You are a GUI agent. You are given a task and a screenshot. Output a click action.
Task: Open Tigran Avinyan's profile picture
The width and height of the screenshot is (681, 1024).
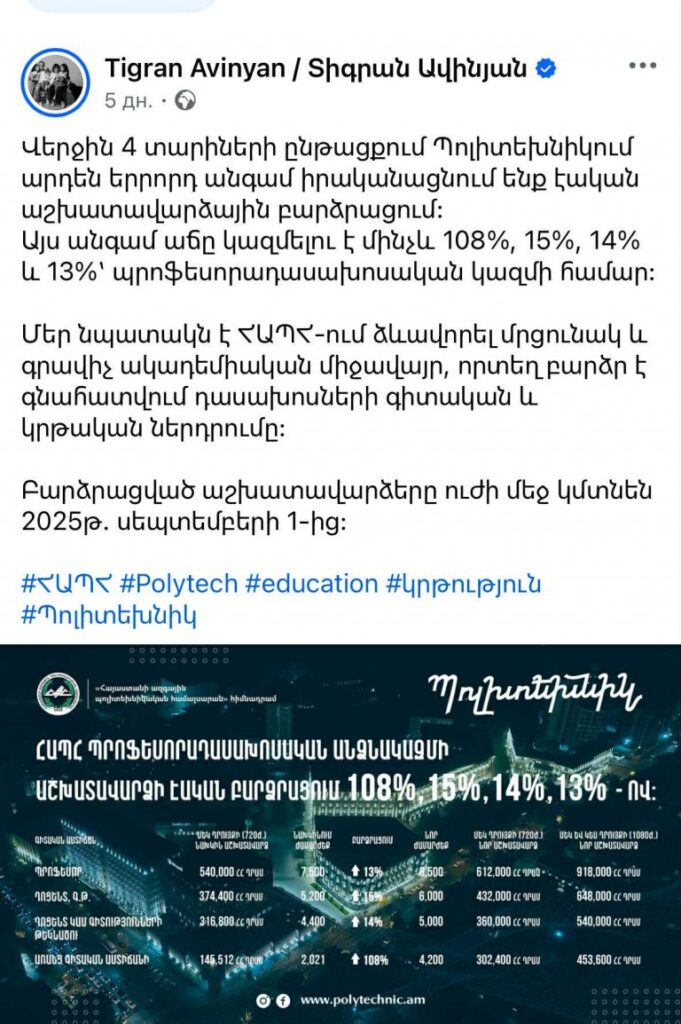click(x=55, y=83)
